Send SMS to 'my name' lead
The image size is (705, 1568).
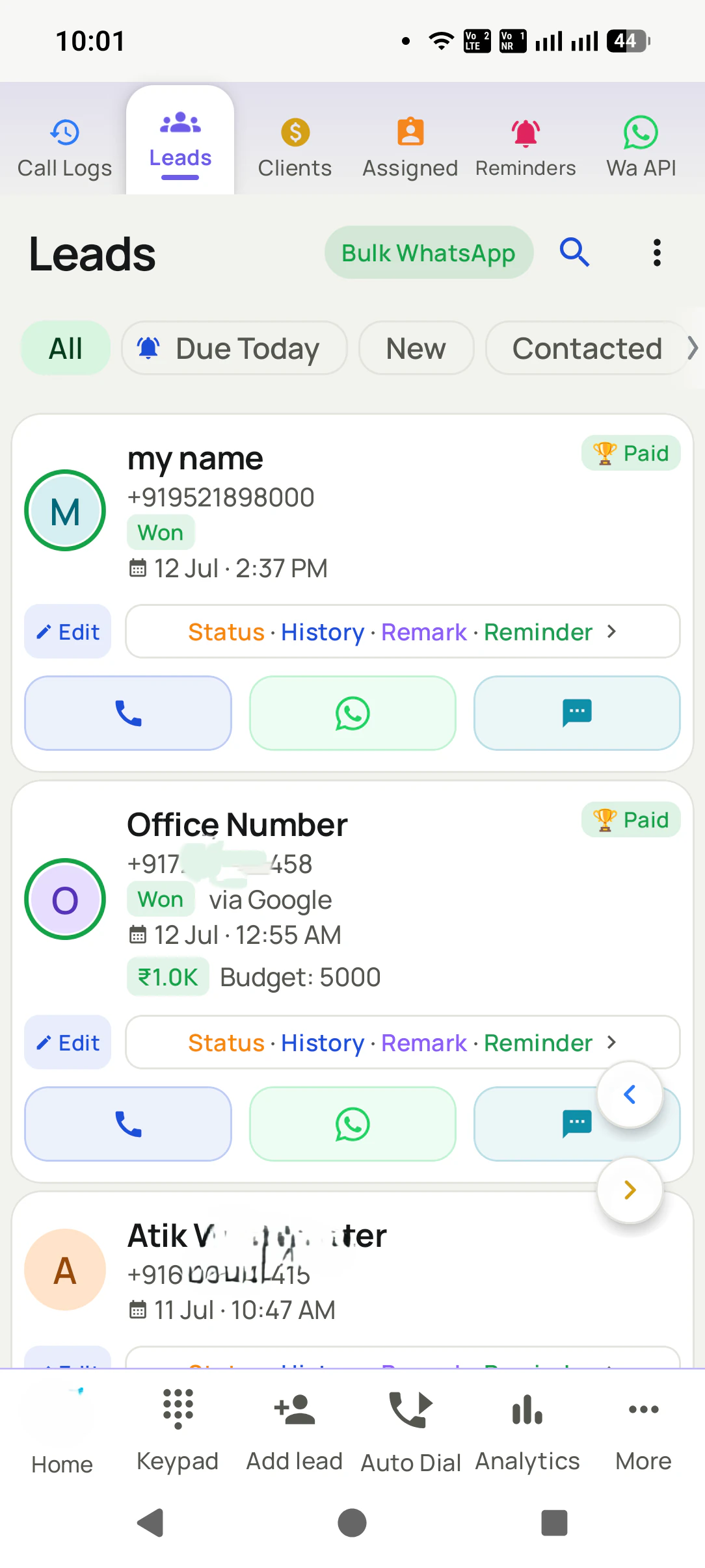click(577, 713)
